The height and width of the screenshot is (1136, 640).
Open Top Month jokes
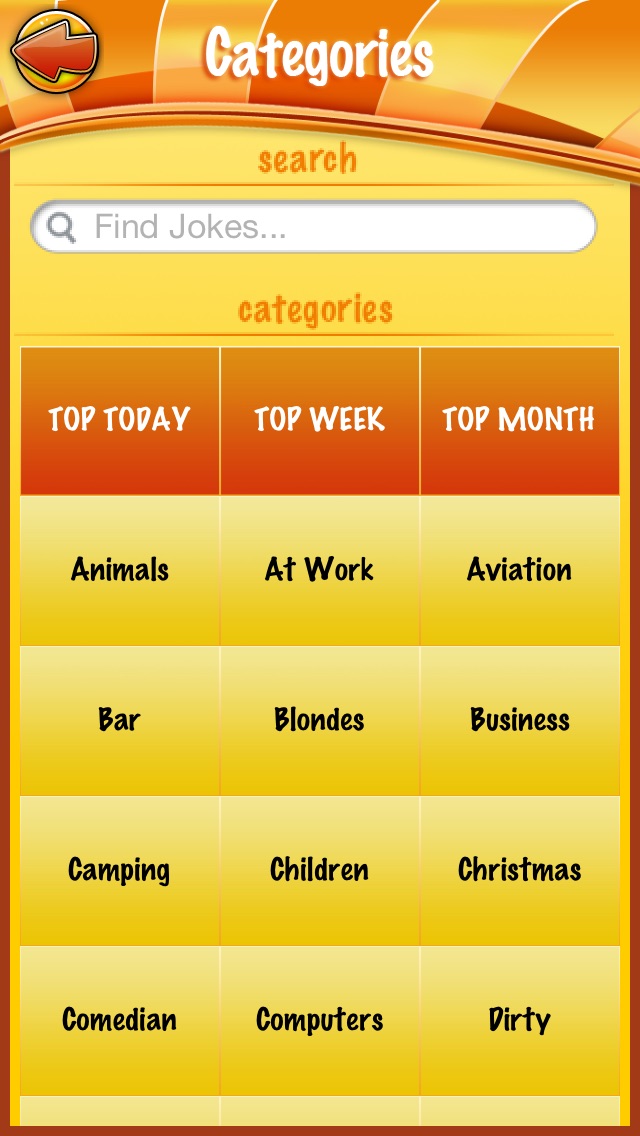click(520, 421)
